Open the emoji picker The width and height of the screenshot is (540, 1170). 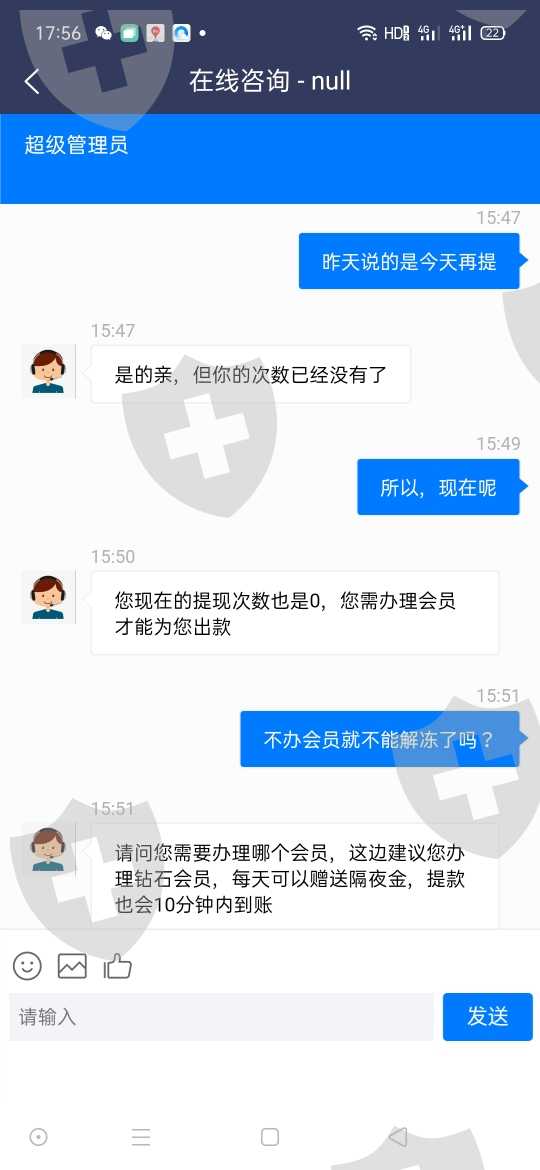coord(28,966)
